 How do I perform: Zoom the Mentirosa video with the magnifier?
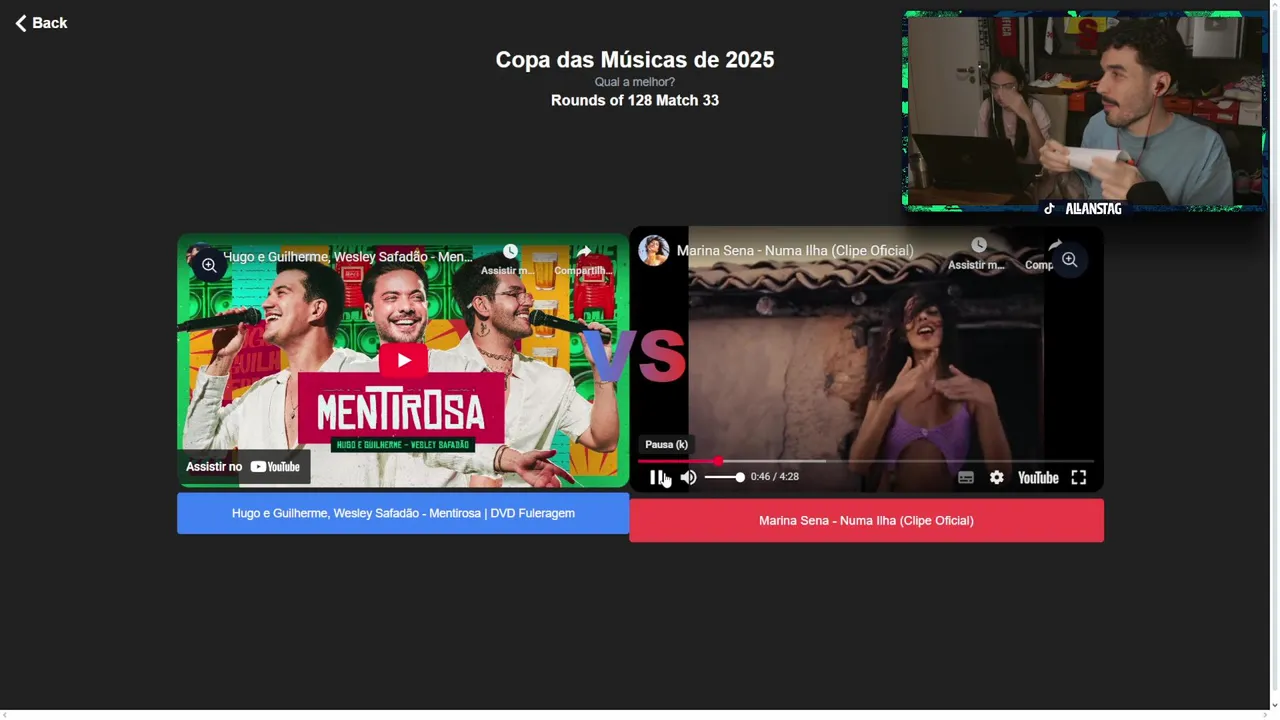(209, 265)
